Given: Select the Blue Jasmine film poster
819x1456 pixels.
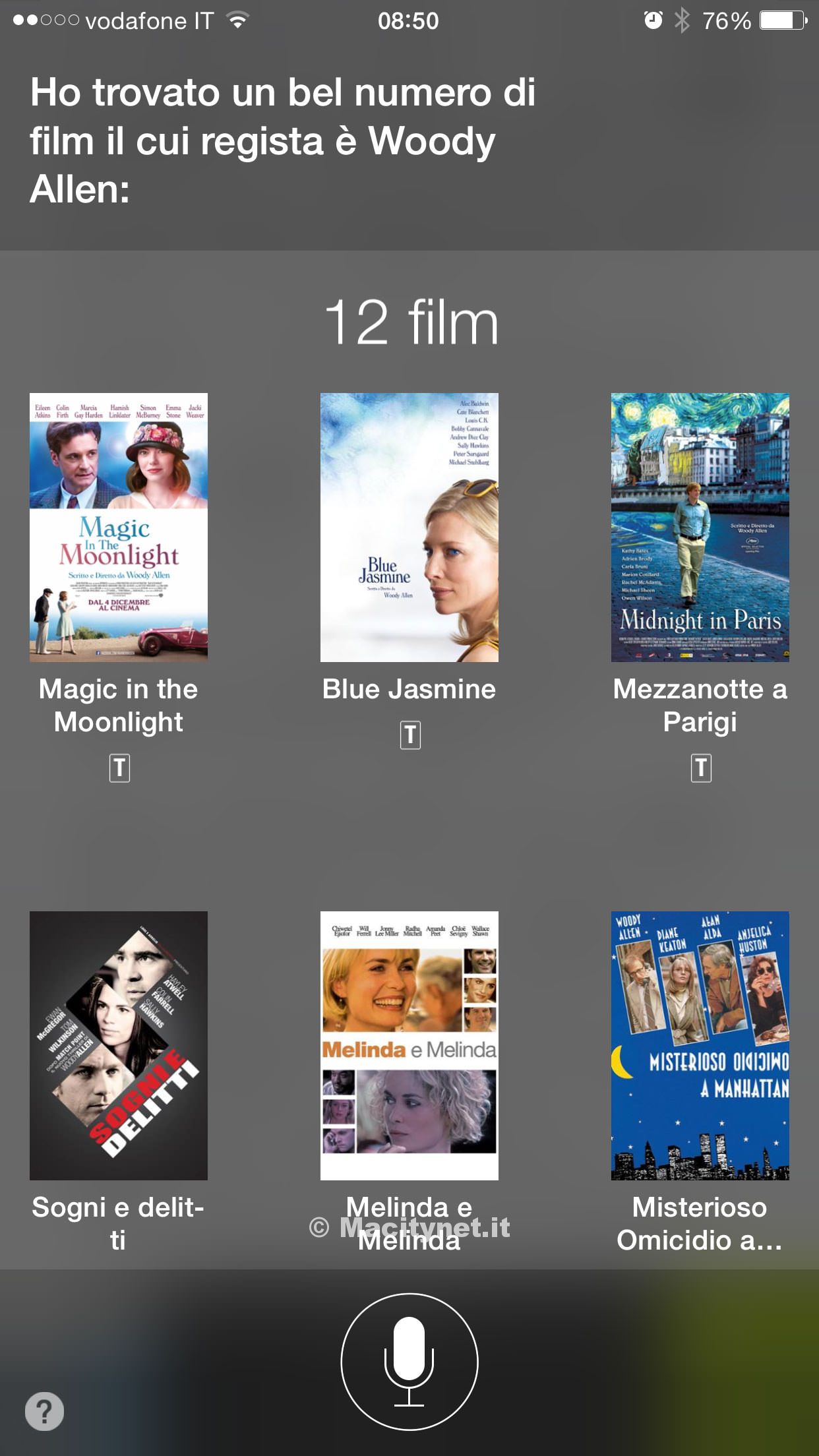Looking at the screenshot, I should click(409, 528).
